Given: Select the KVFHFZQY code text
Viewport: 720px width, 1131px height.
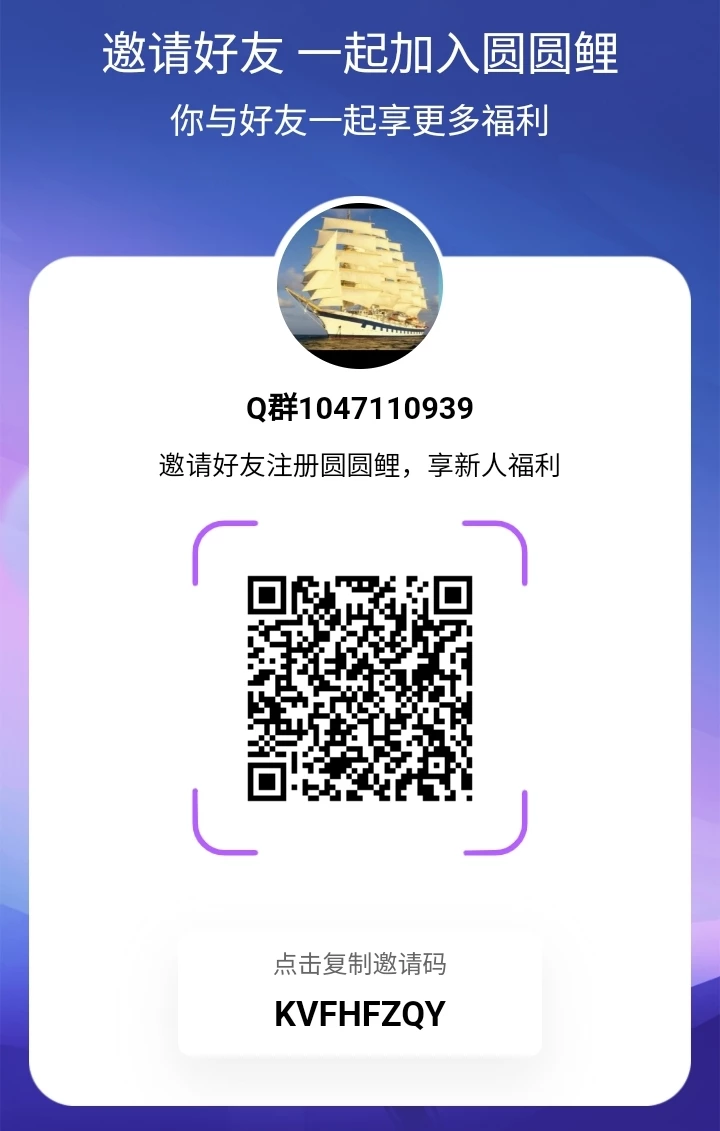Looking at the screenshot, I should click(360, 1012).
